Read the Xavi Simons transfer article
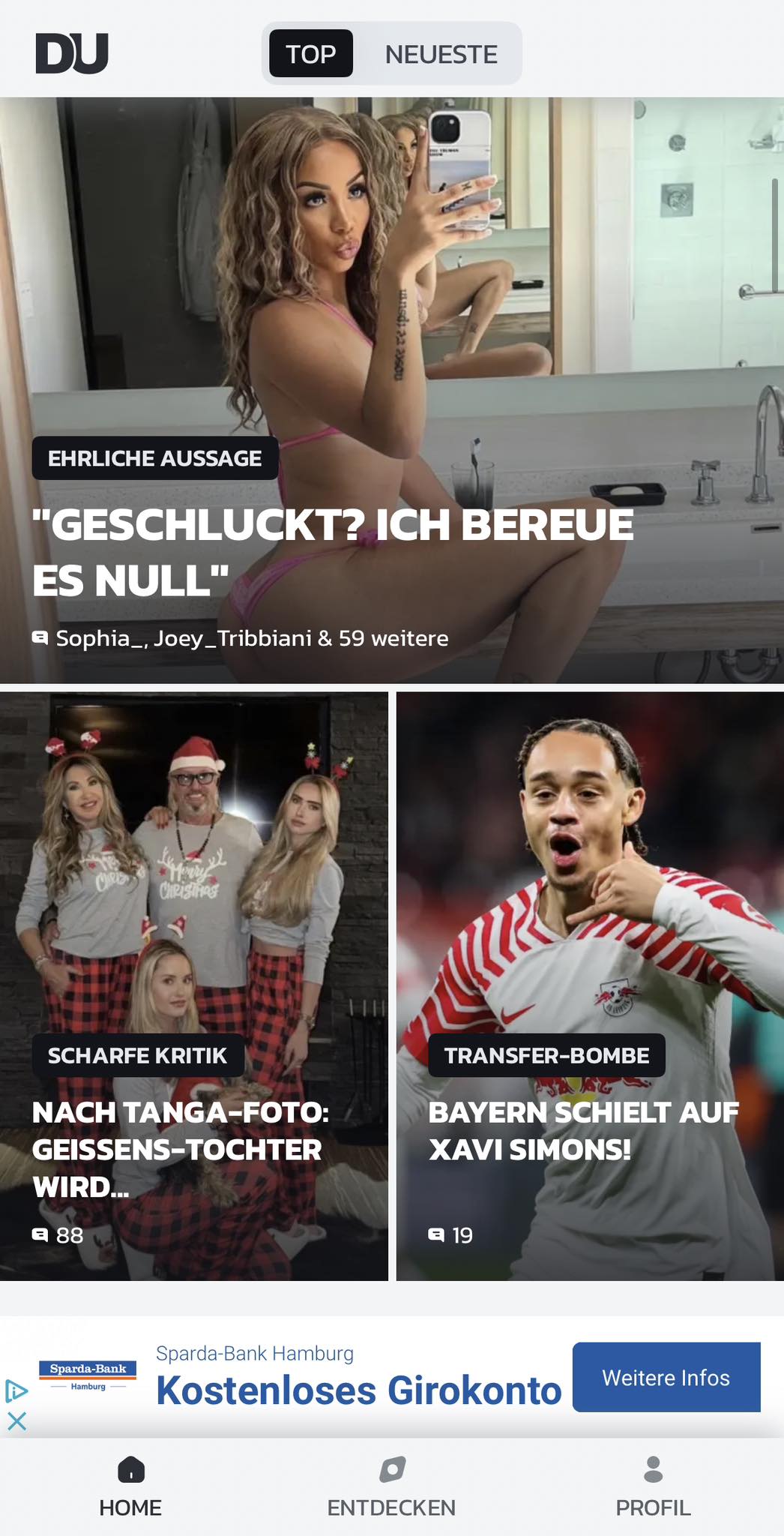The width and height of the screenshot is (784, 1536). [x=583, y=1130]
